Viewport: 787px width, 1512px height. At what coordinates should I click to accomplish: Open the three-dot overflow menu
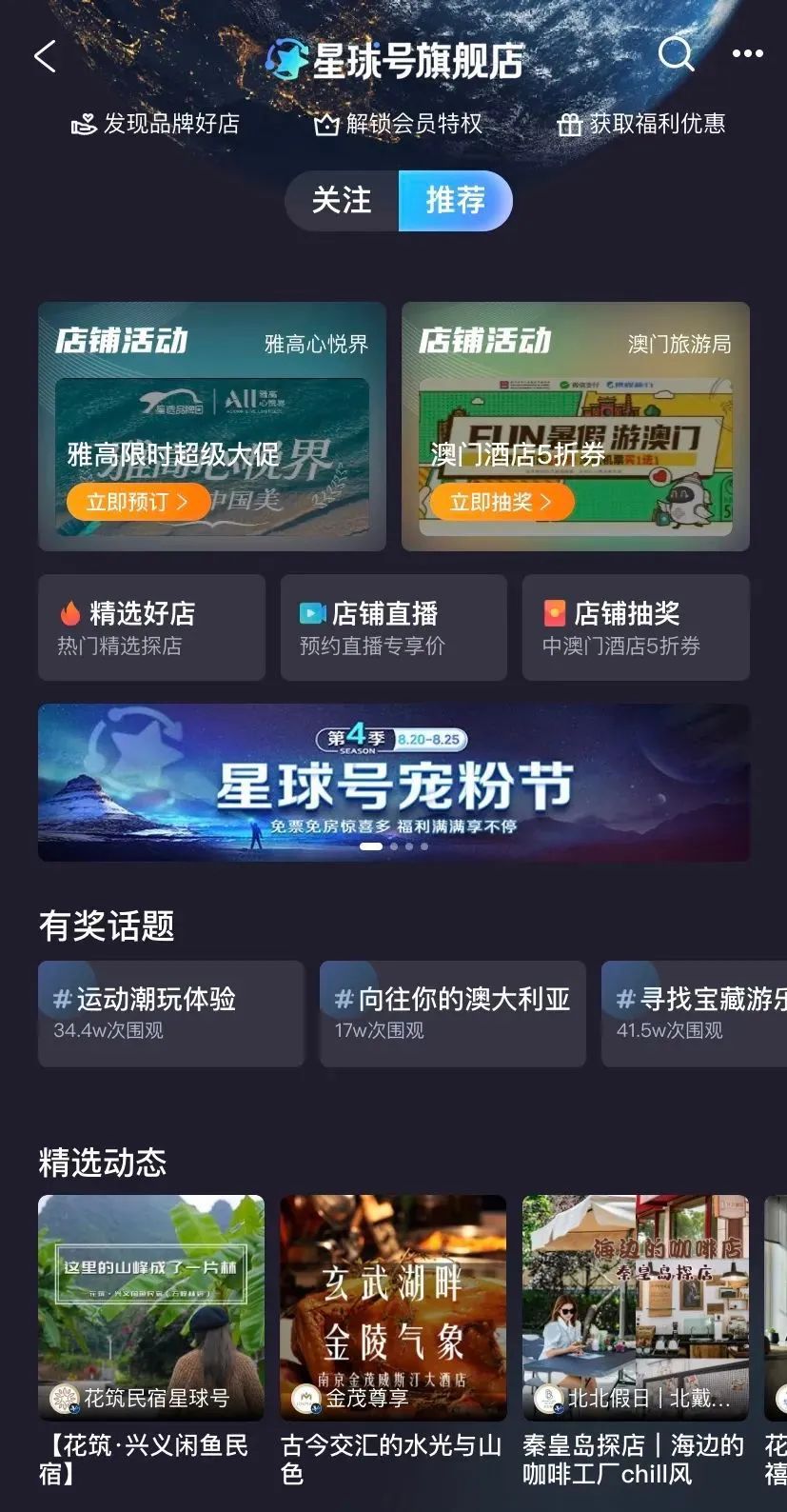click(747, 54)
